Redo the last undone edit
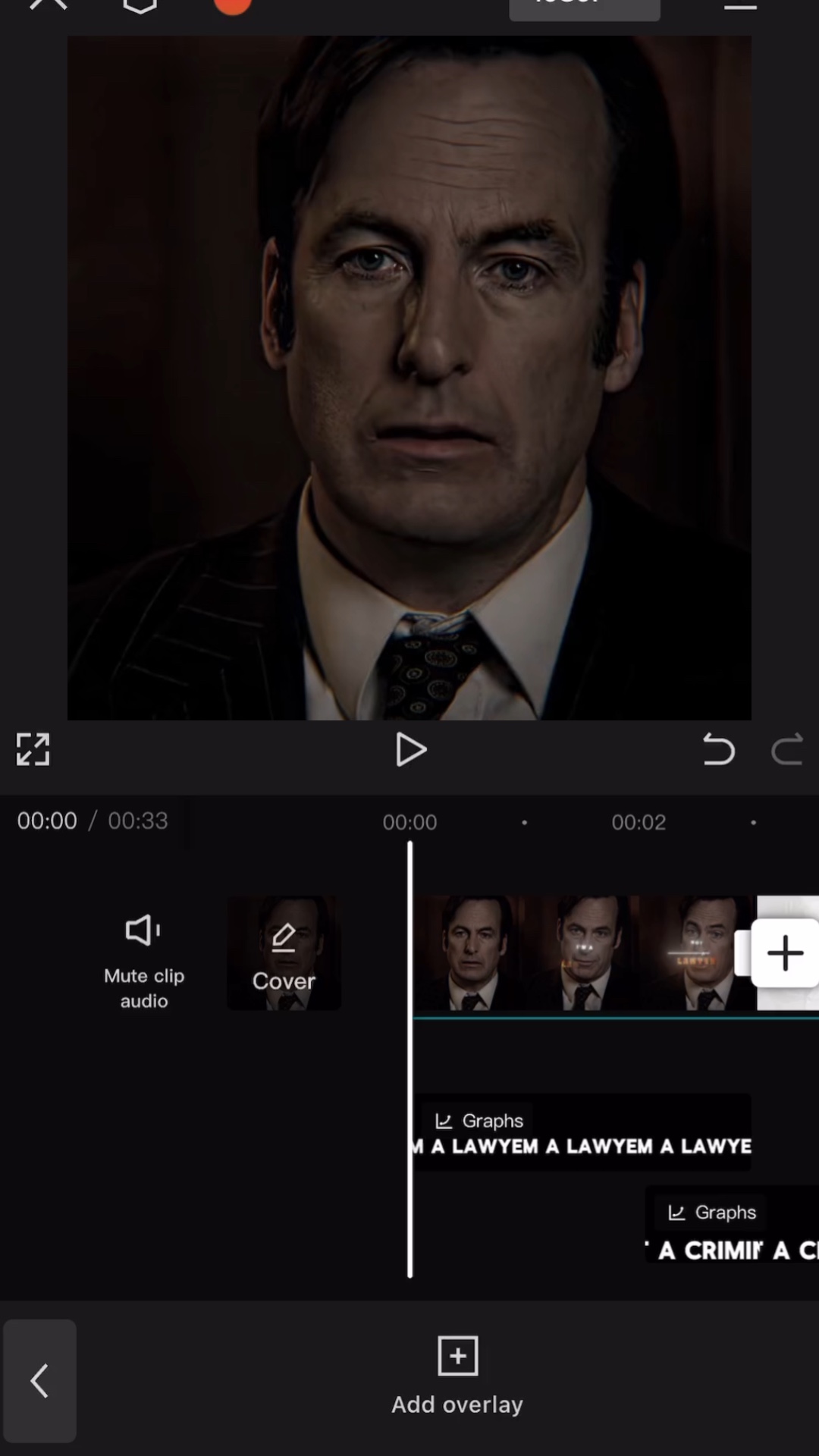Image resolution: width=819 pixels, height=1456 pixels. click(x=787, y=749)
